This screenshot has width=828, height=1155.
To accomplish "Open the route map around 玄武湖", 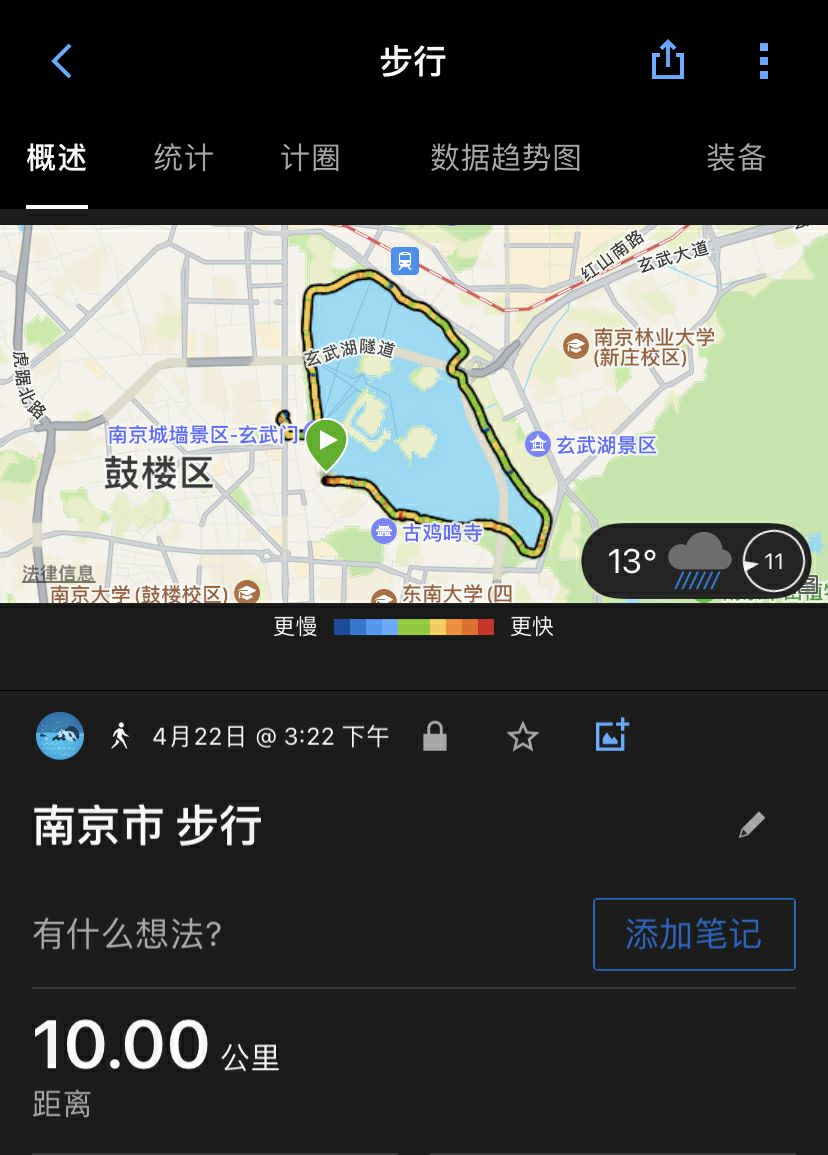I will click(x=414, y=414).
